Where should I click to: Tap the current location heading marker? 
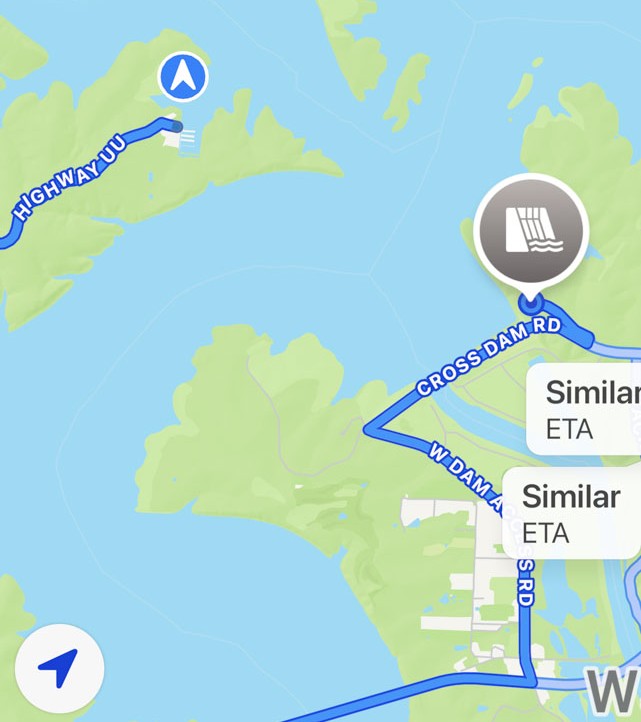pyautogui.click(x=183, y=77)
